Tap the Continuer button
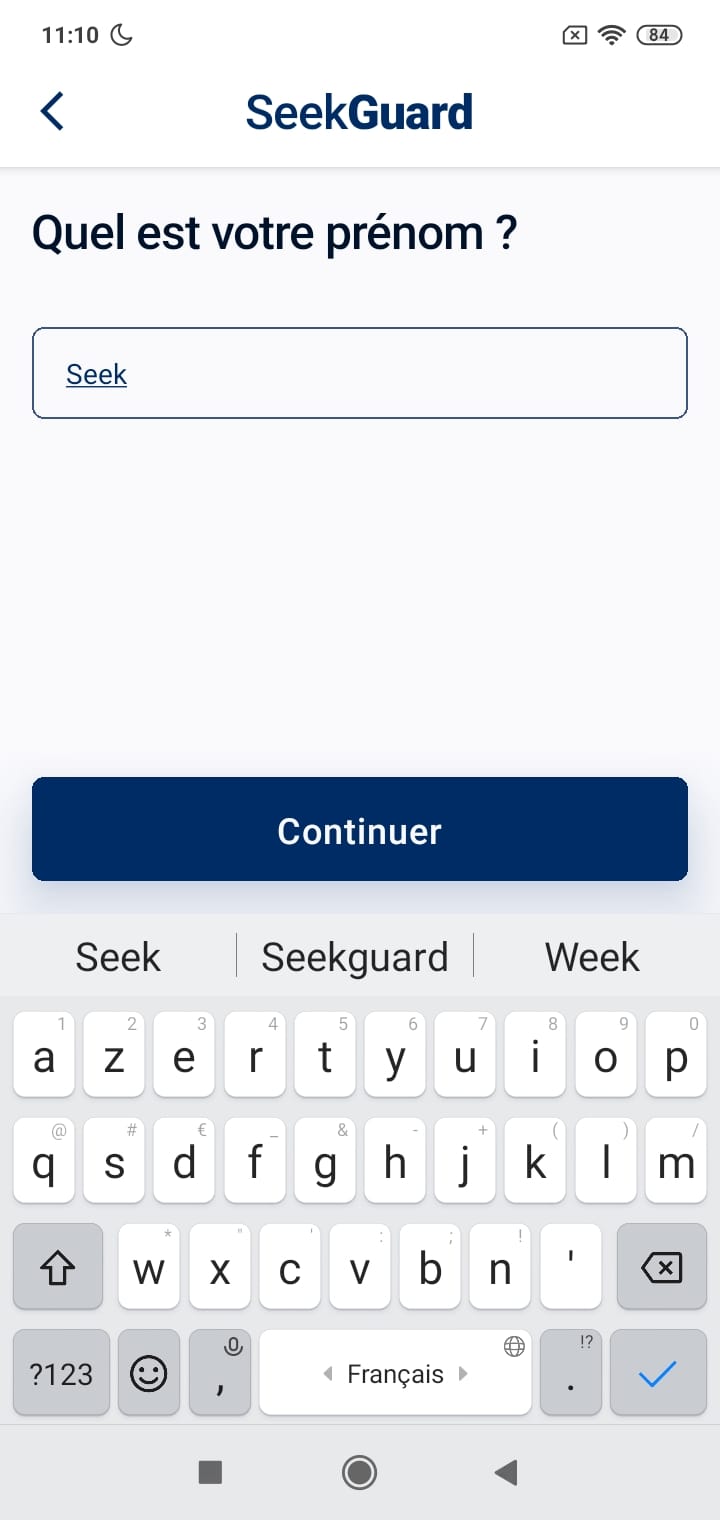The image size is (720, 1520). (360, 829)
